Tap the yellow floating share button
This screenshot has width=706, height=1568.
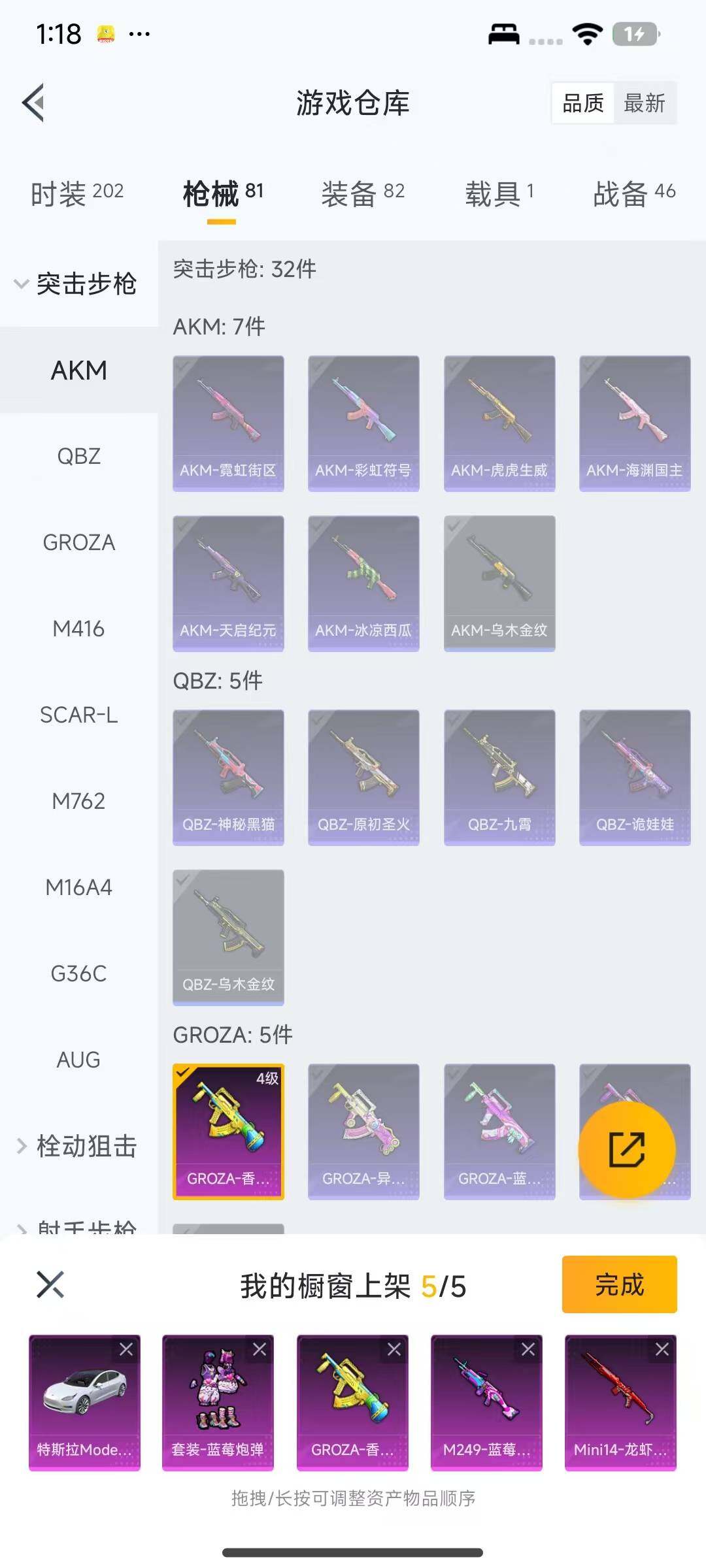pos(627,1149)
